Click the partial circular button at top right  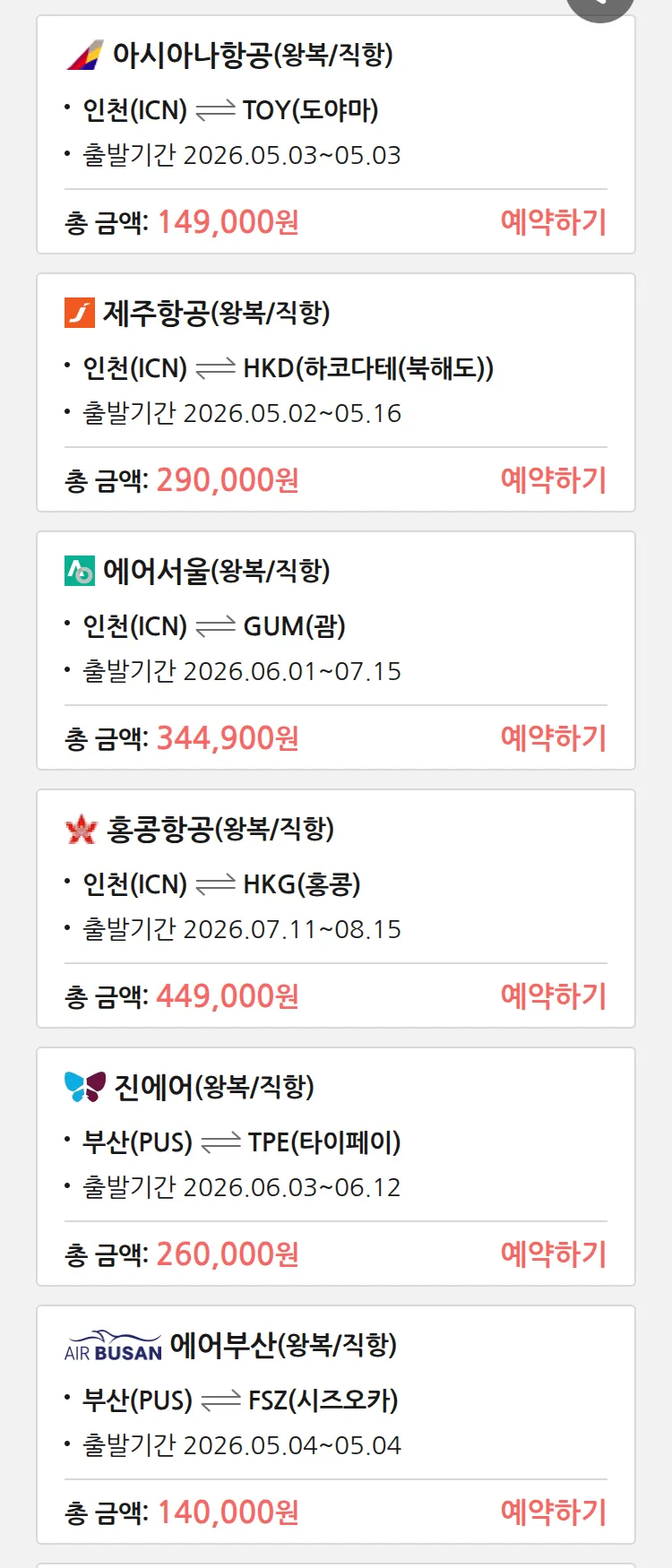pos(600,9)
